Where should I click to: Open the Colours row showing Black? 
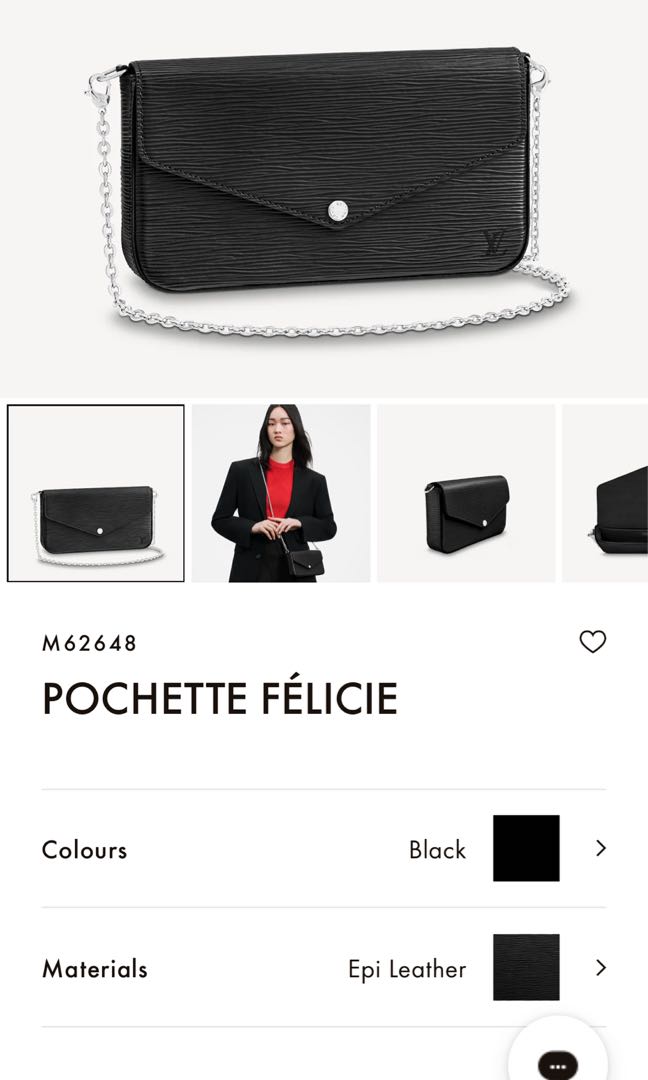(x=323, y=849)
